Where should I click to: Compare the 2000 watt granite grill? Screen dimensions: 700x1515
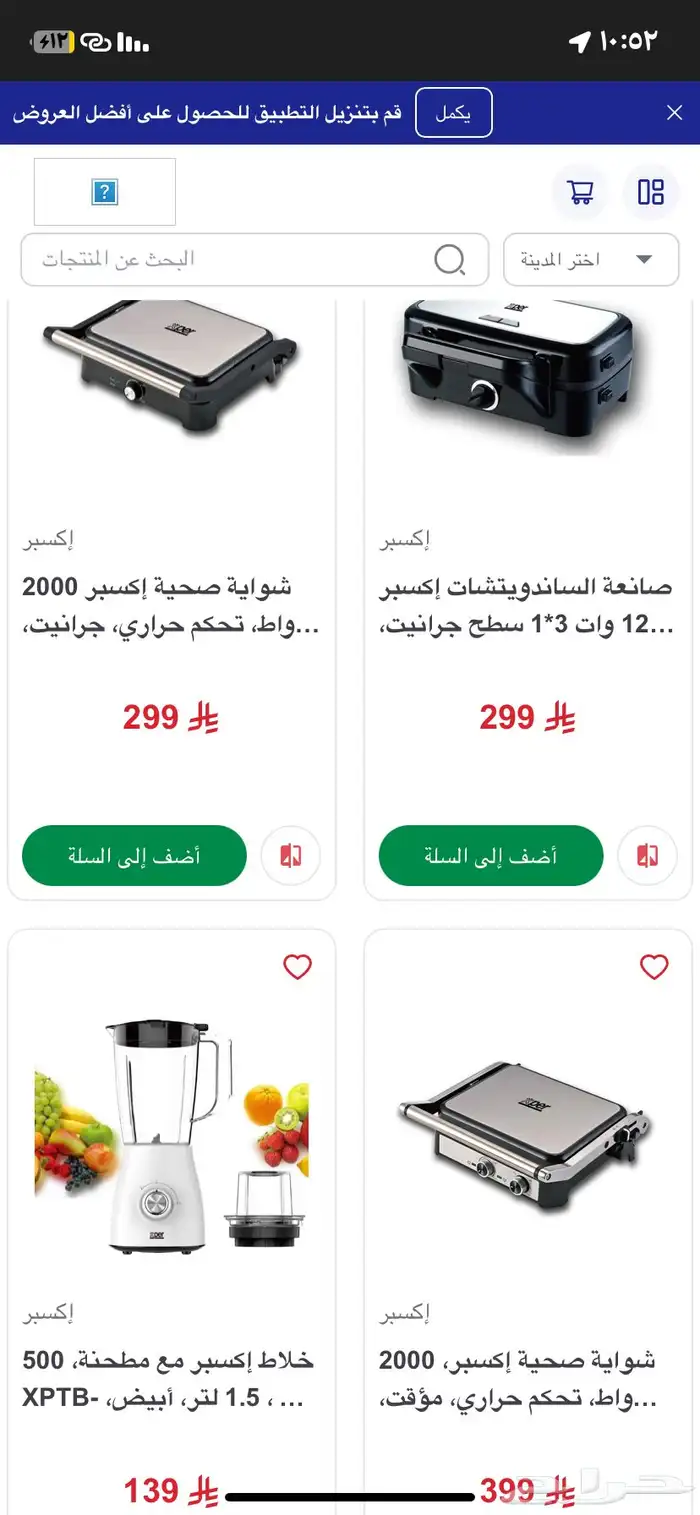(291, 856)
